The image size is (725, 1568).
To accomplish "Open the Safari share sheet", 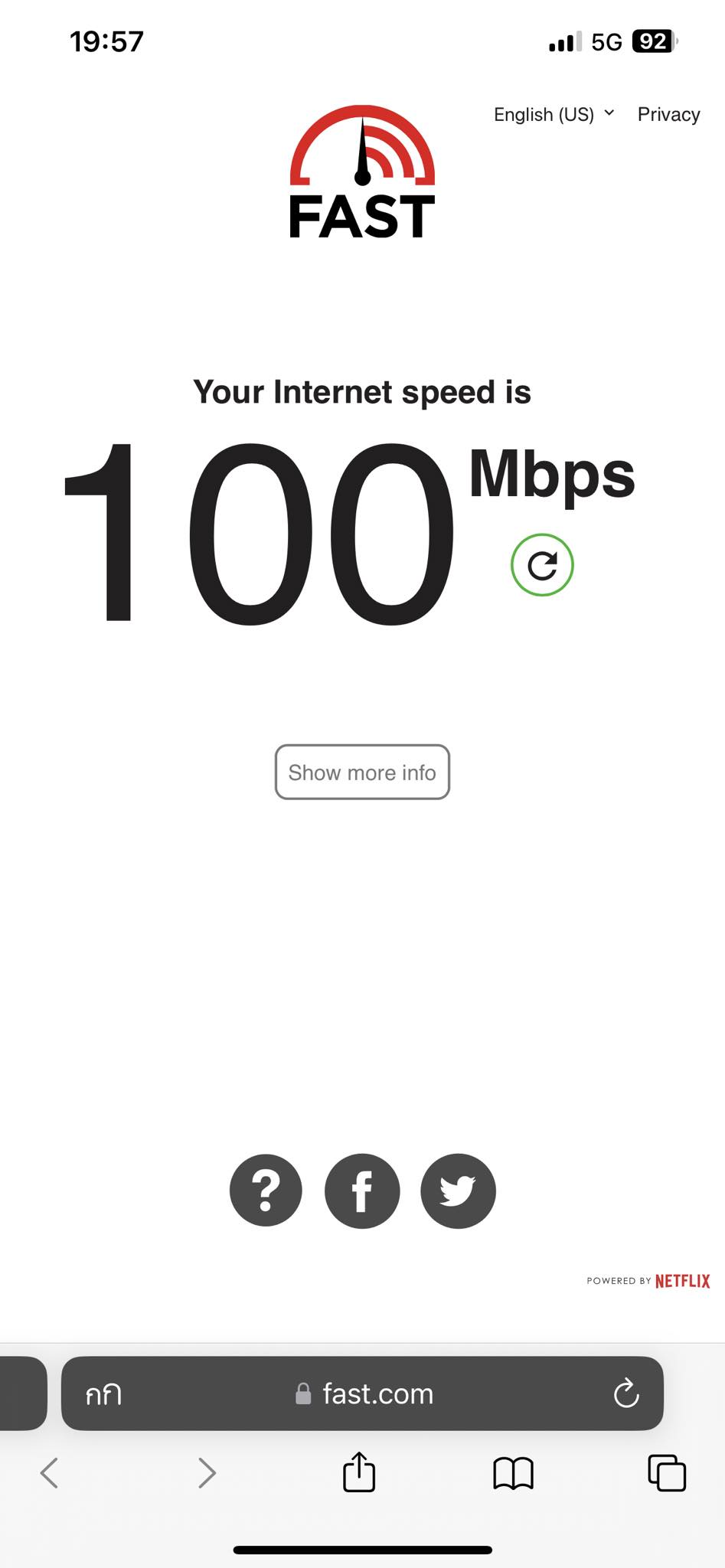I will [359, 1471].
